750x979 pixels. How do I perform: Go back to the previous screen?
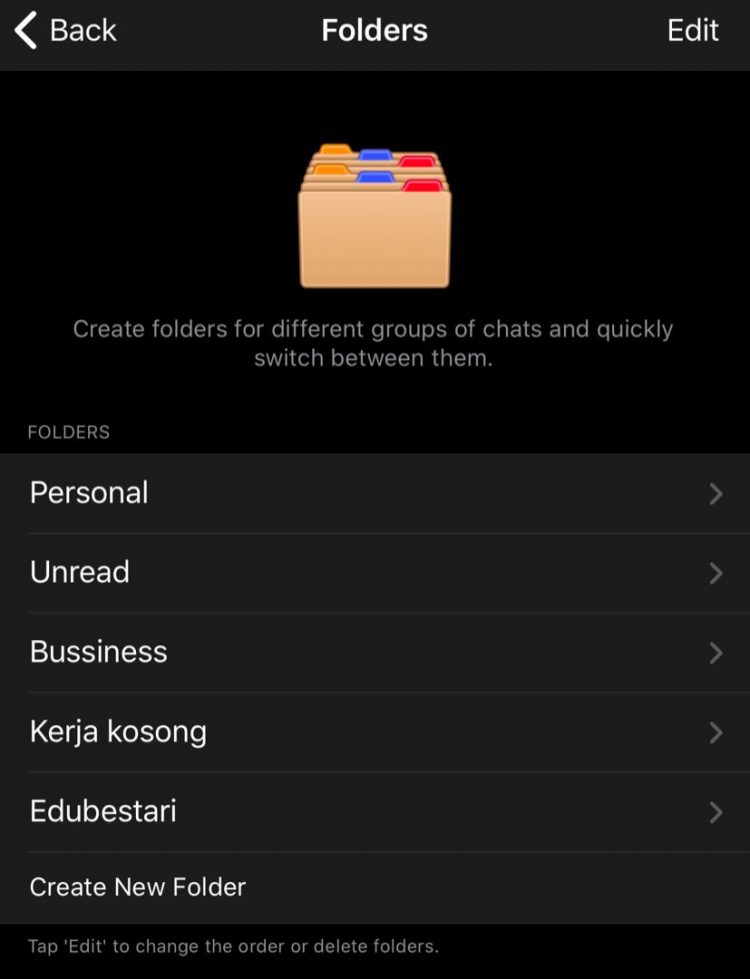66,31
